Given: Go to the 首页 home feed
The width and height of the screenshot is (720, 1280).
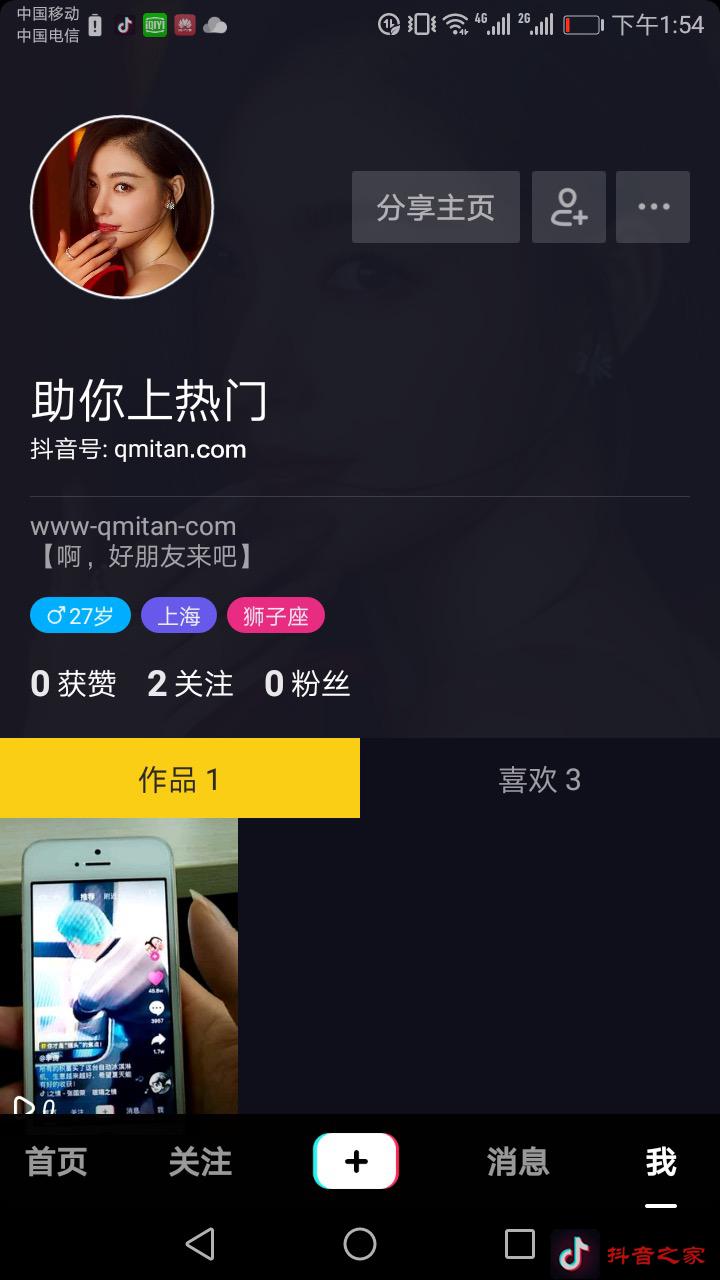Looking at the screenshot, I should point(55,1161).
